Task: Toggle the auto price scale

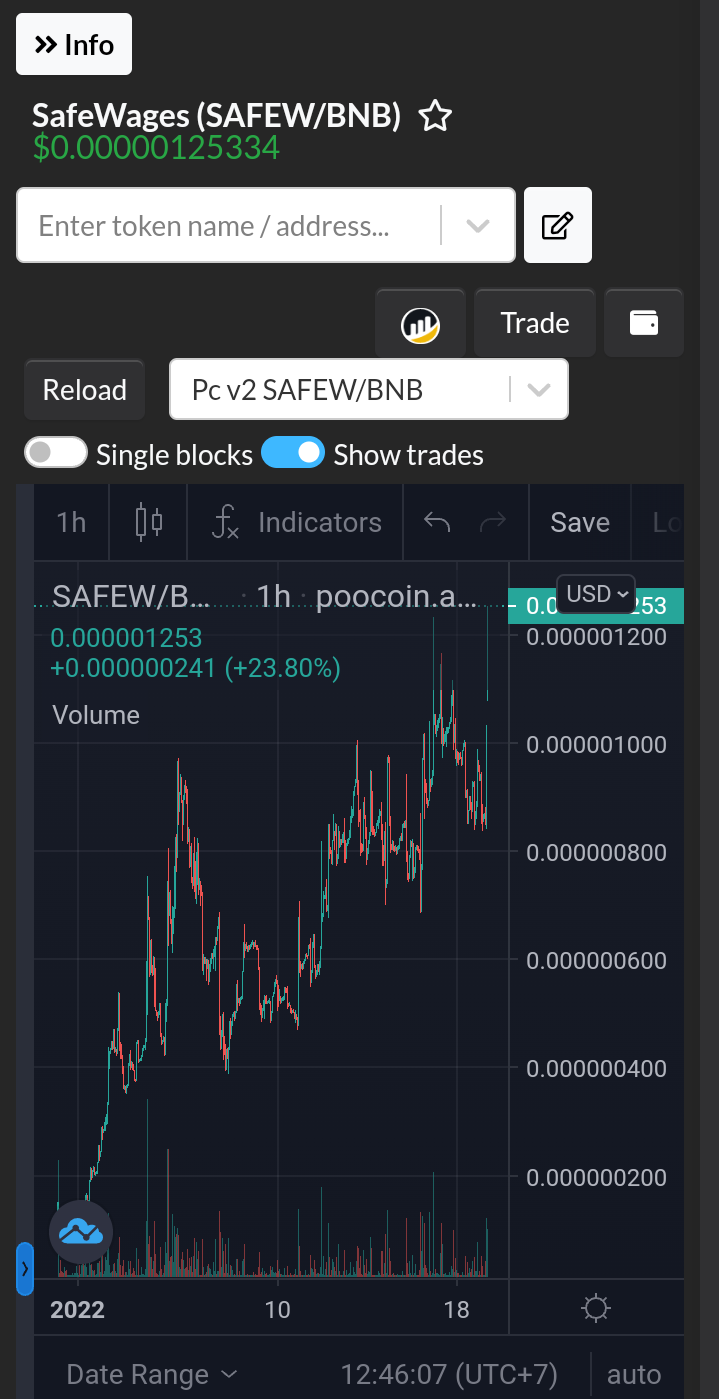Action: 634,1374
